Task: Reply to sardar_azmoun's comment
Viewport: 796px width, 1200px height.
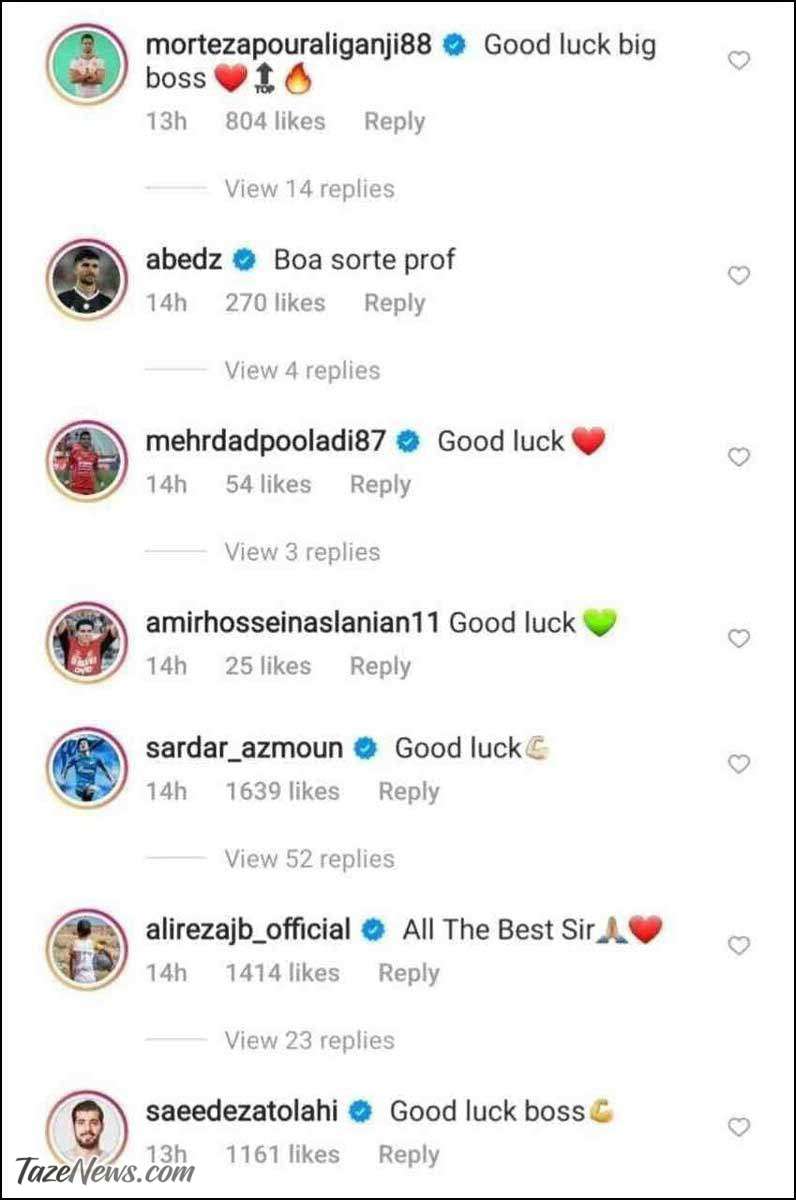Action: coord(408,792)
